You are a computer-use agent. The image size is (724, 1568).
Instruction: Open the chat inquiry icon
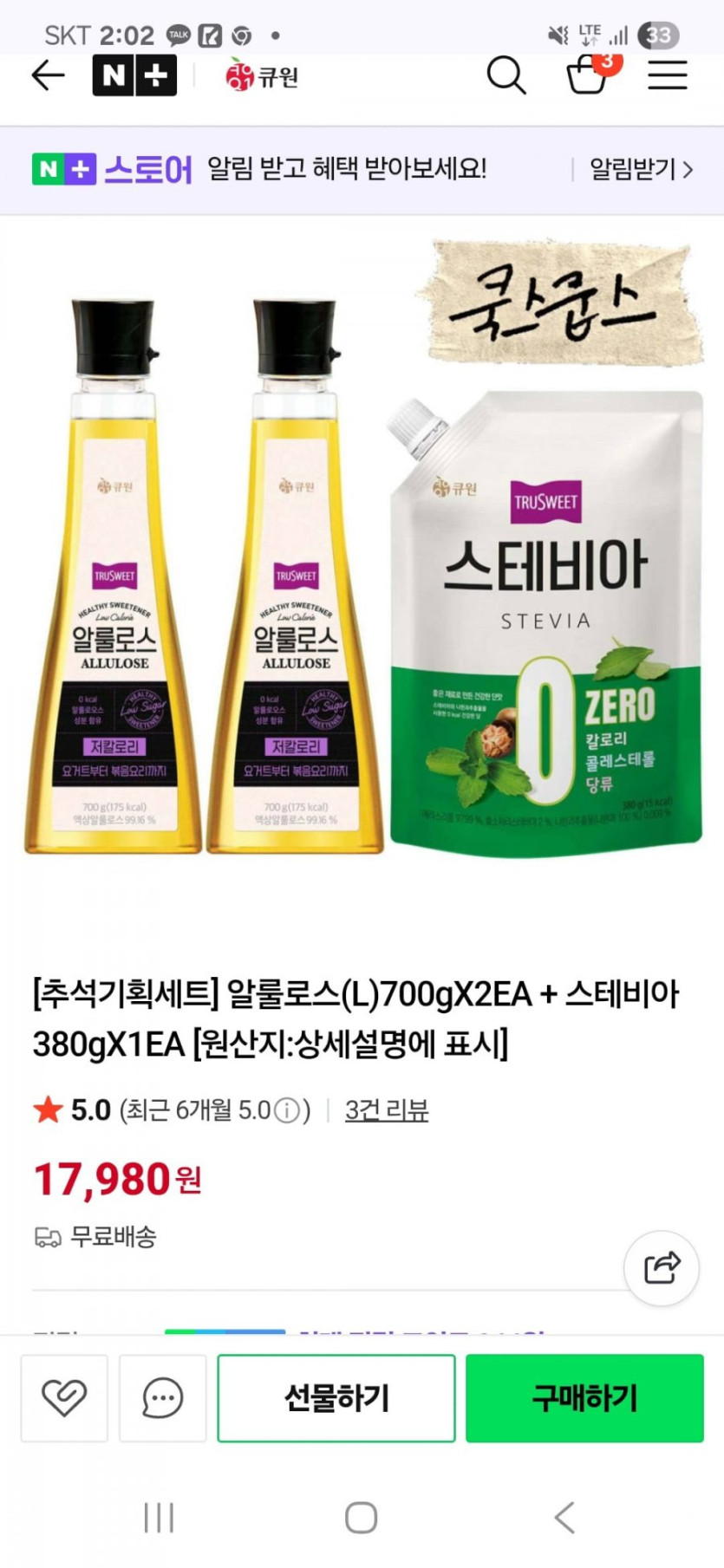click(162, 1397)
